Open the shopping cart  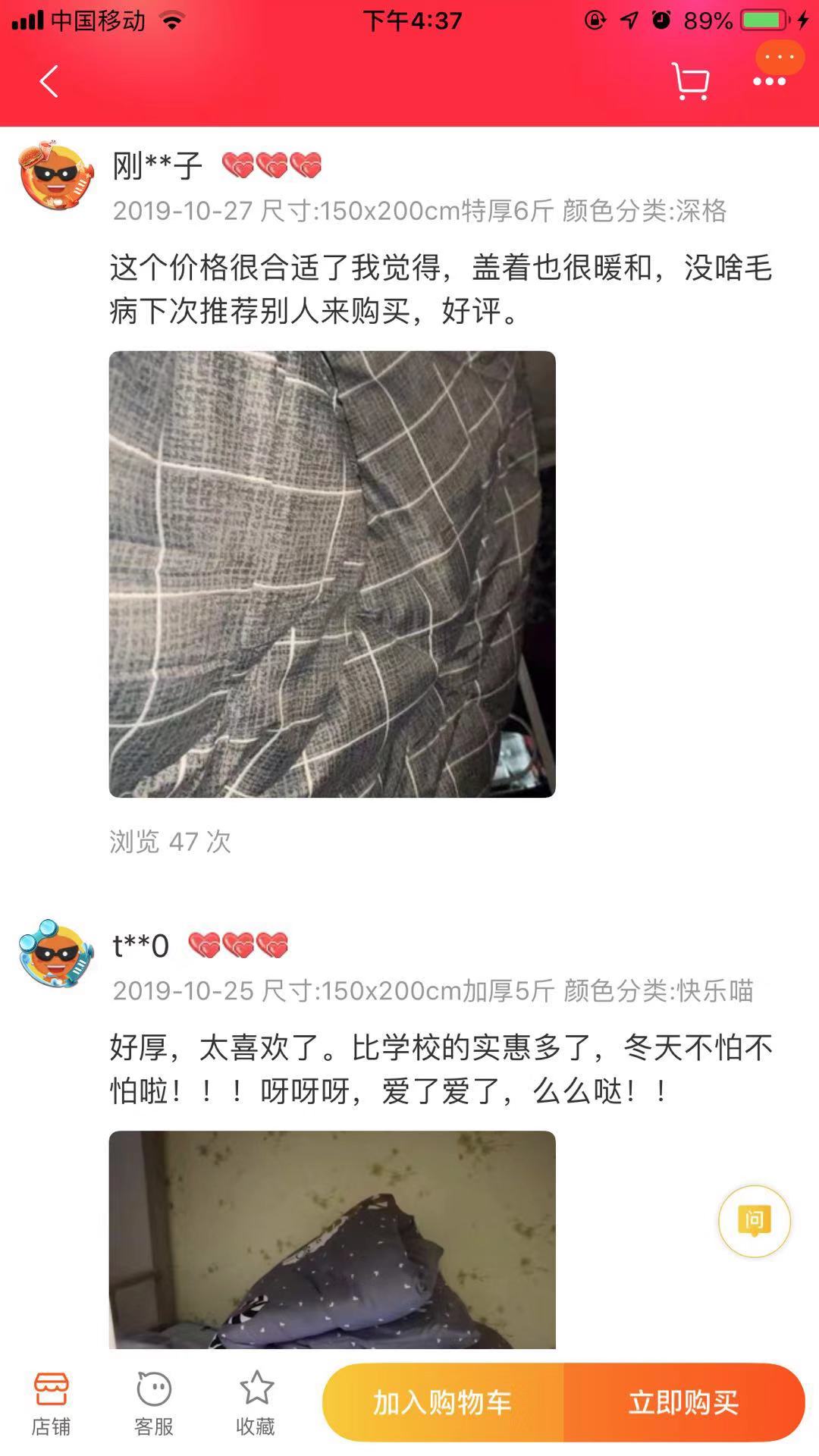coord(690,81)
